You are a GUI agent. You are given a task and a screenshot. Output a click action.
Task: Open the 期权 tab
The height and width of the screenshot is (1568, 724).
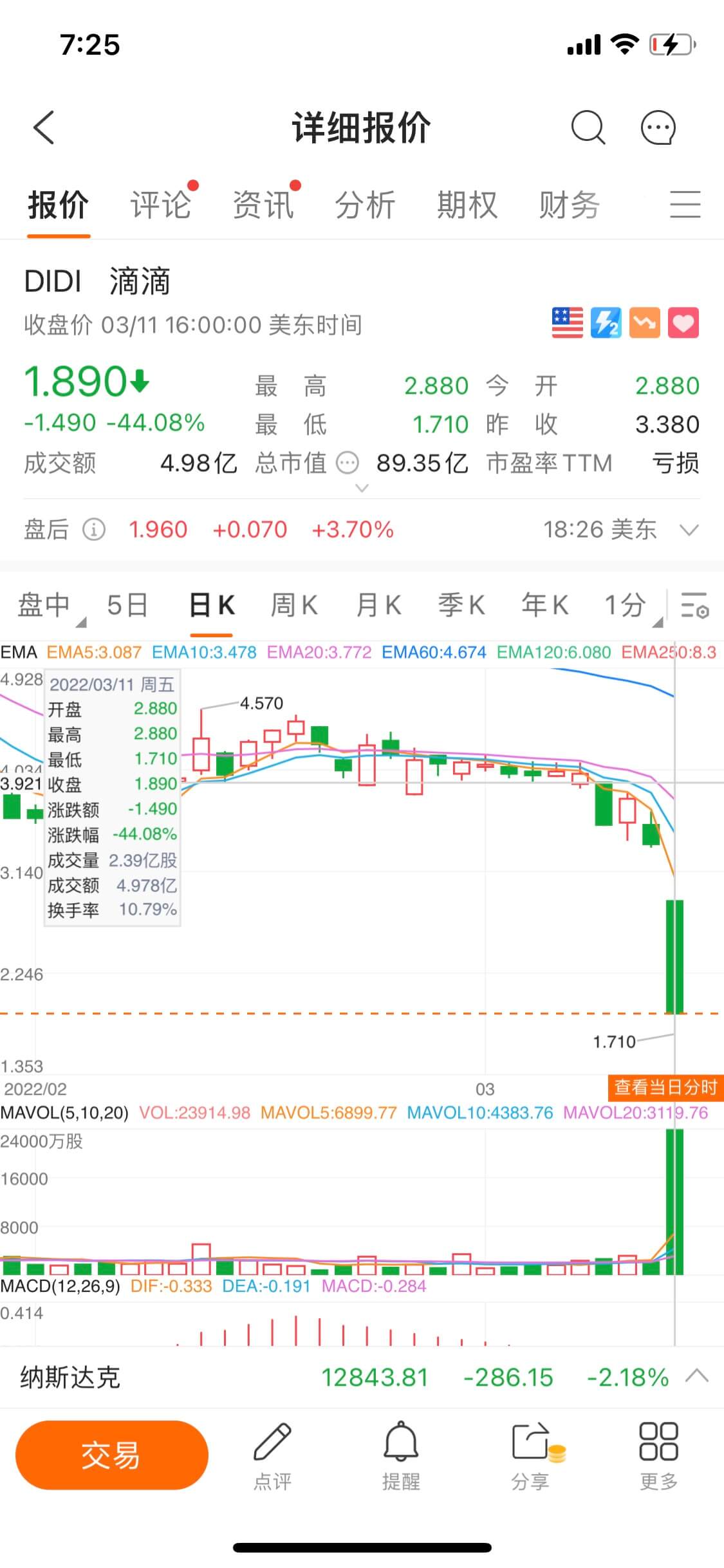coord(467,205)
